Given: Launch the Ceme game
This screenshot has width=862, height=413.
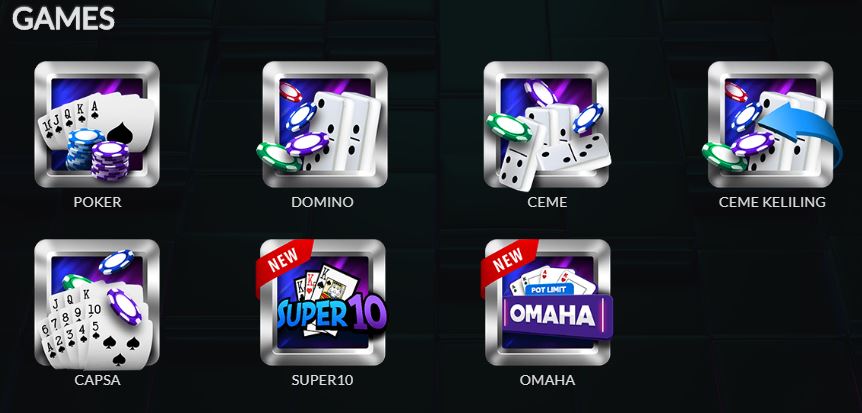Looking at the screenshot, I should tap(546, 124).
